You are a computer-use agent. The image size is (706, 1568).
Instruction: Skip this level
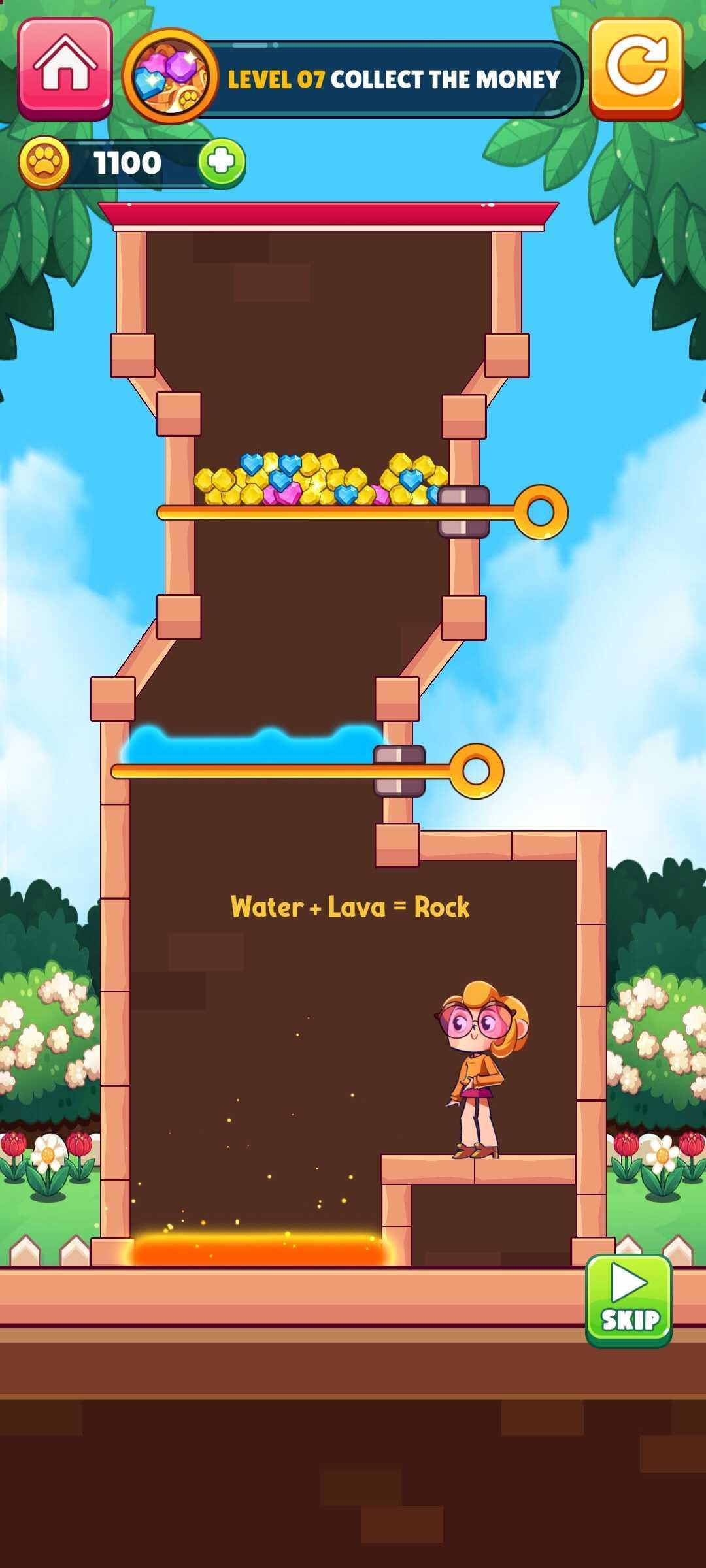[x=628, y=1299]
